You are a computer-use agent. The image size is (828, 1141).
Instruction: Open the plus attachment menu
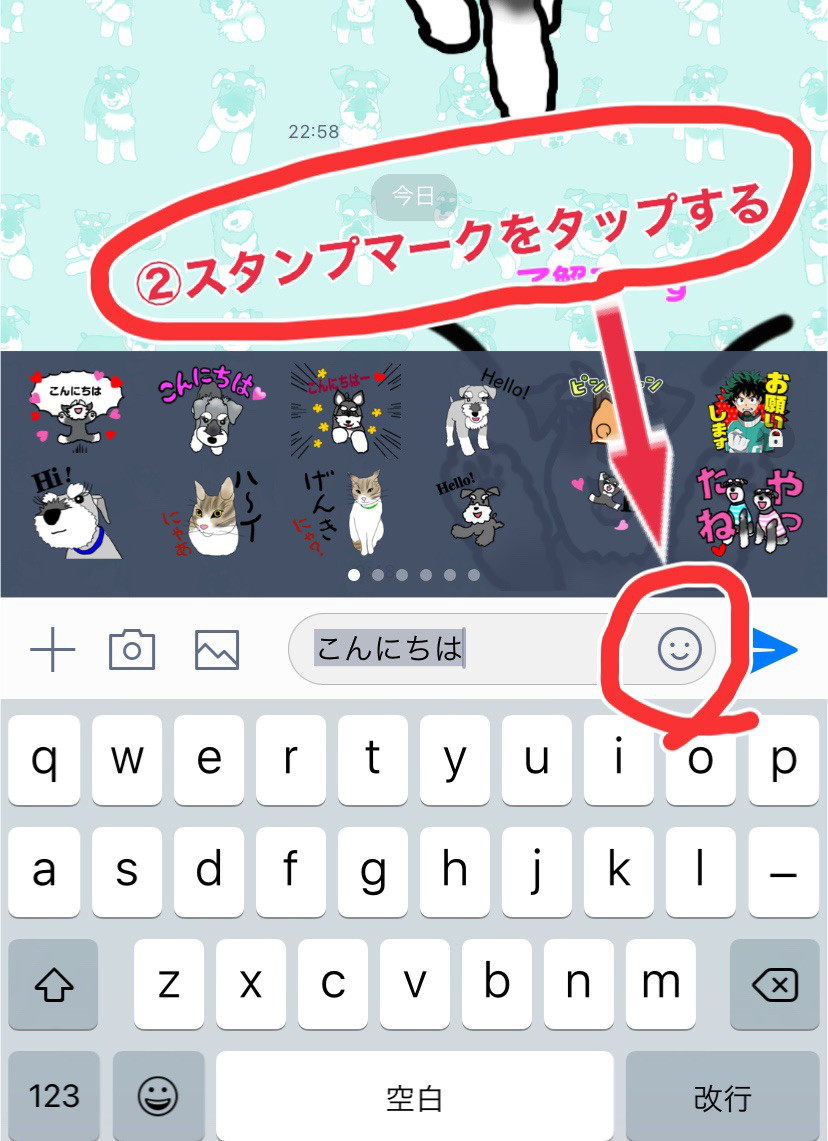(53, 651)
